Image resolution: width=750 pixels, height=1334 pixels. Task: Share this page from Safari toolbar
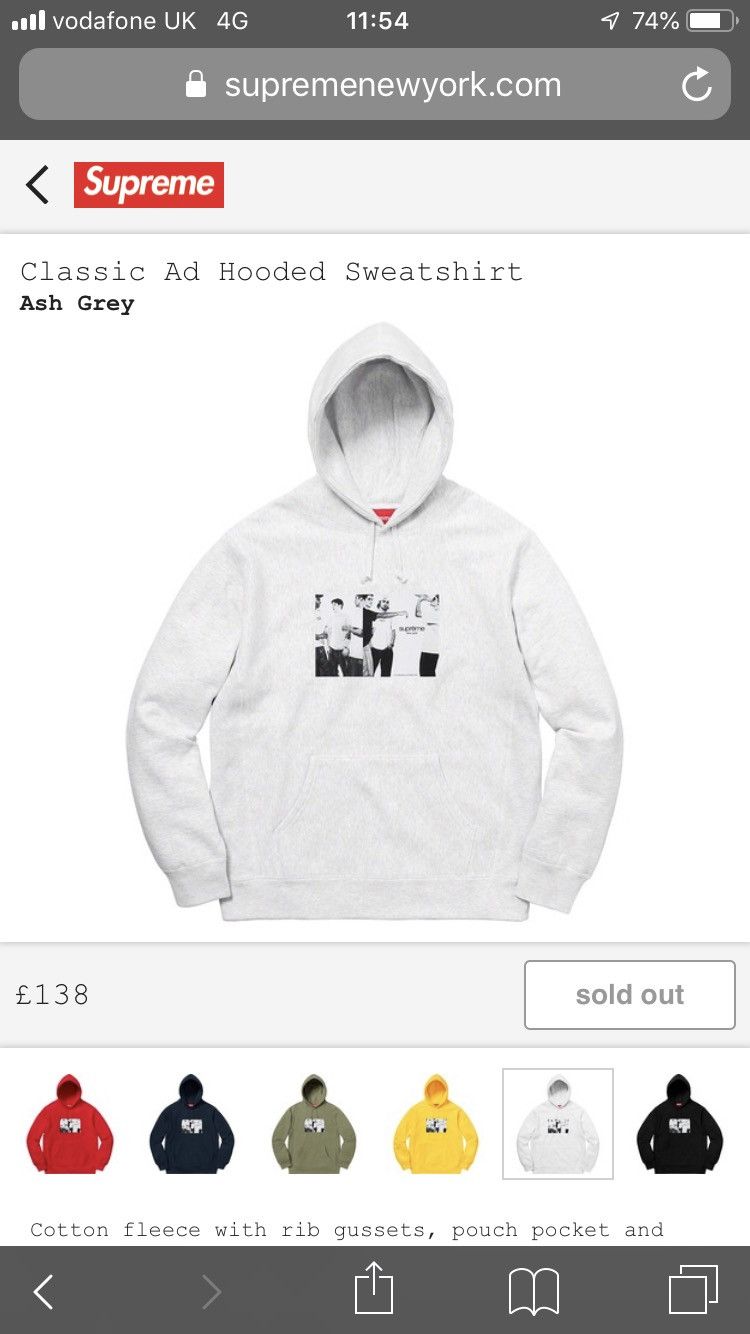tap(374, 1288)
